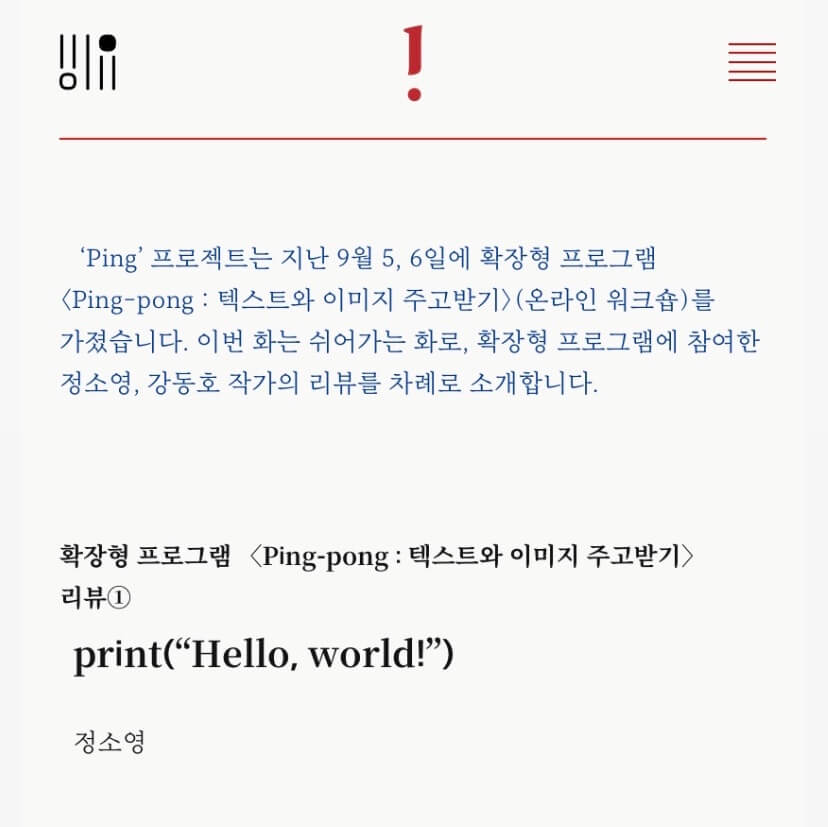Viewport: 828px width, 827px height.
Task: Tap the site logo at top left
Action: click(88, 62)
